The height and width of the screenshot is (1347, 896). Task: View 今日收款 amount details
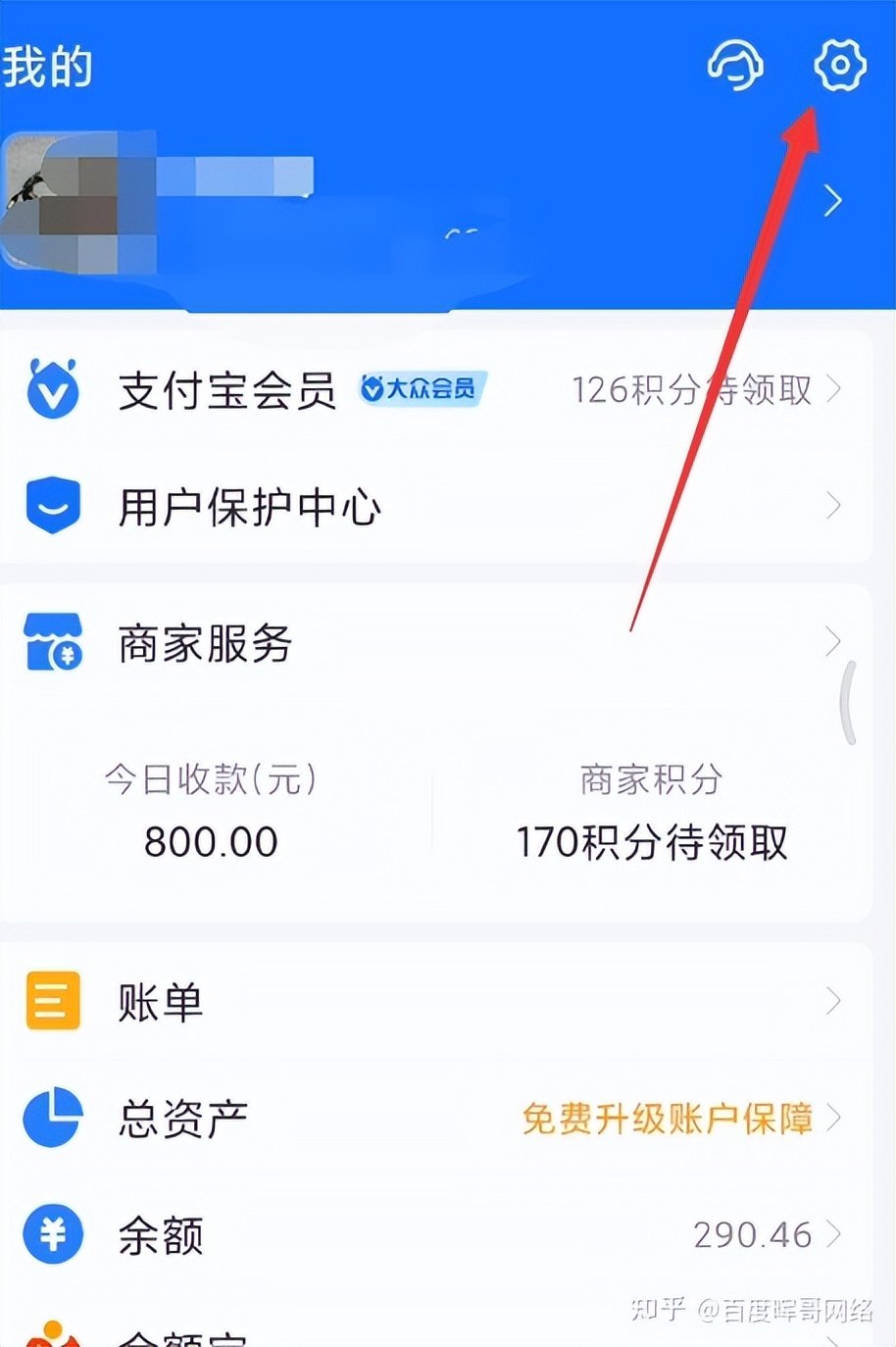211,814
